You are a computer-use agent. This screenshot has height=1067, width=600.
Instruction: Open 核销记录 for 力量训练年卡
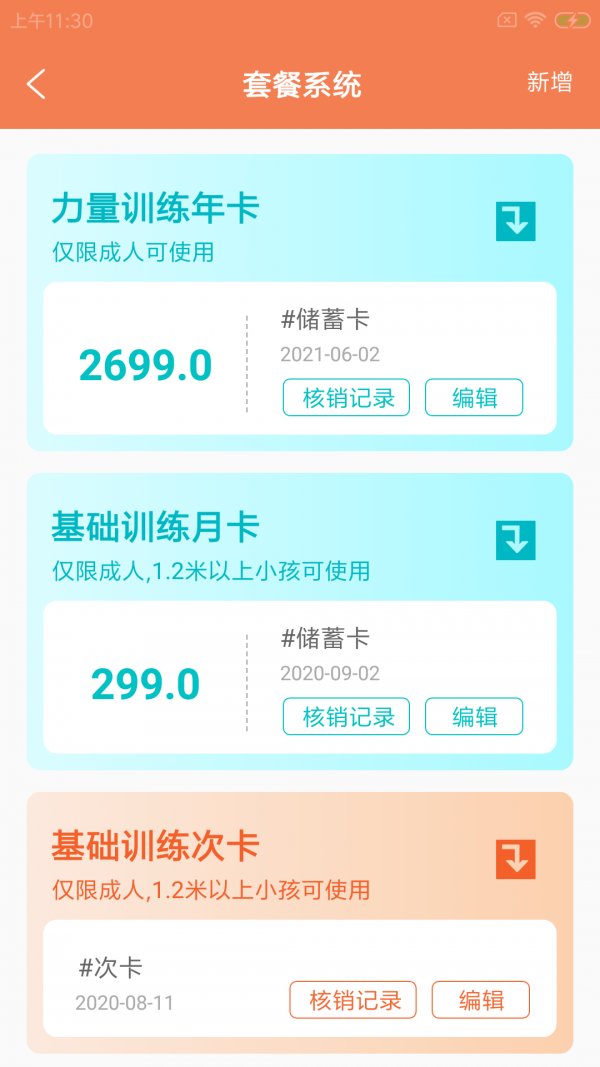[346, 397]
